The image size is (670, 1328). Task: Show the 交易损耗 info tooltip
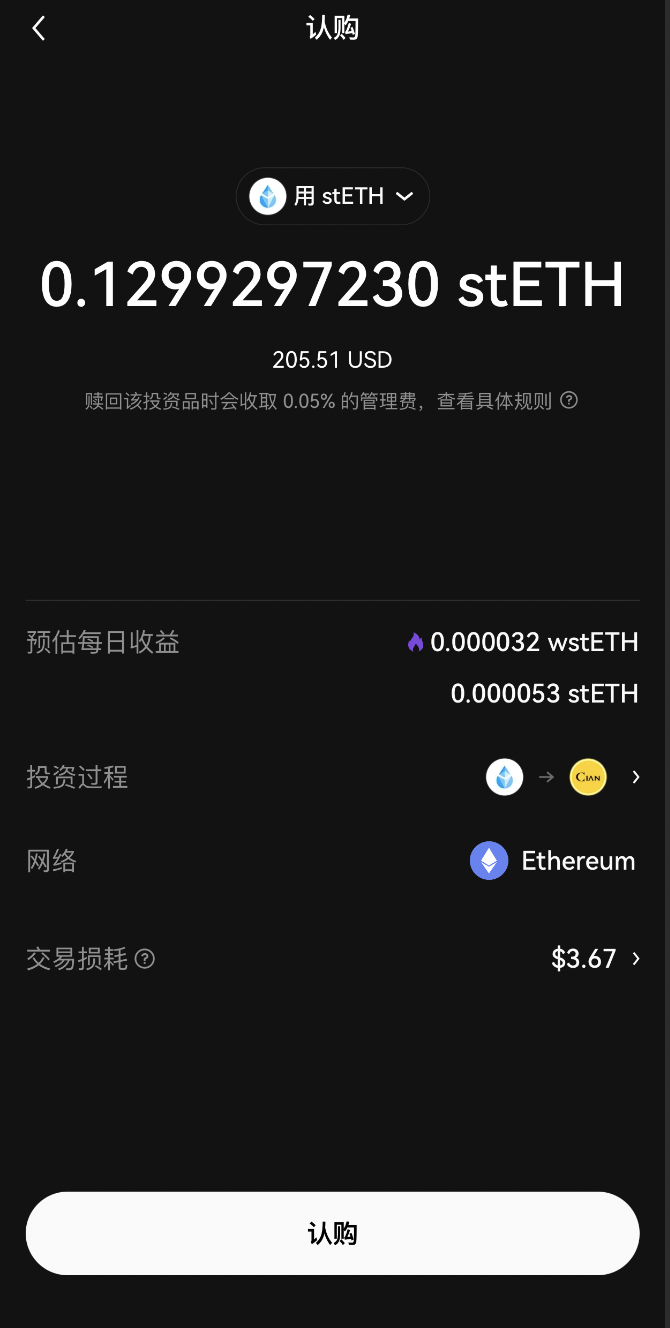pos(145,959)
